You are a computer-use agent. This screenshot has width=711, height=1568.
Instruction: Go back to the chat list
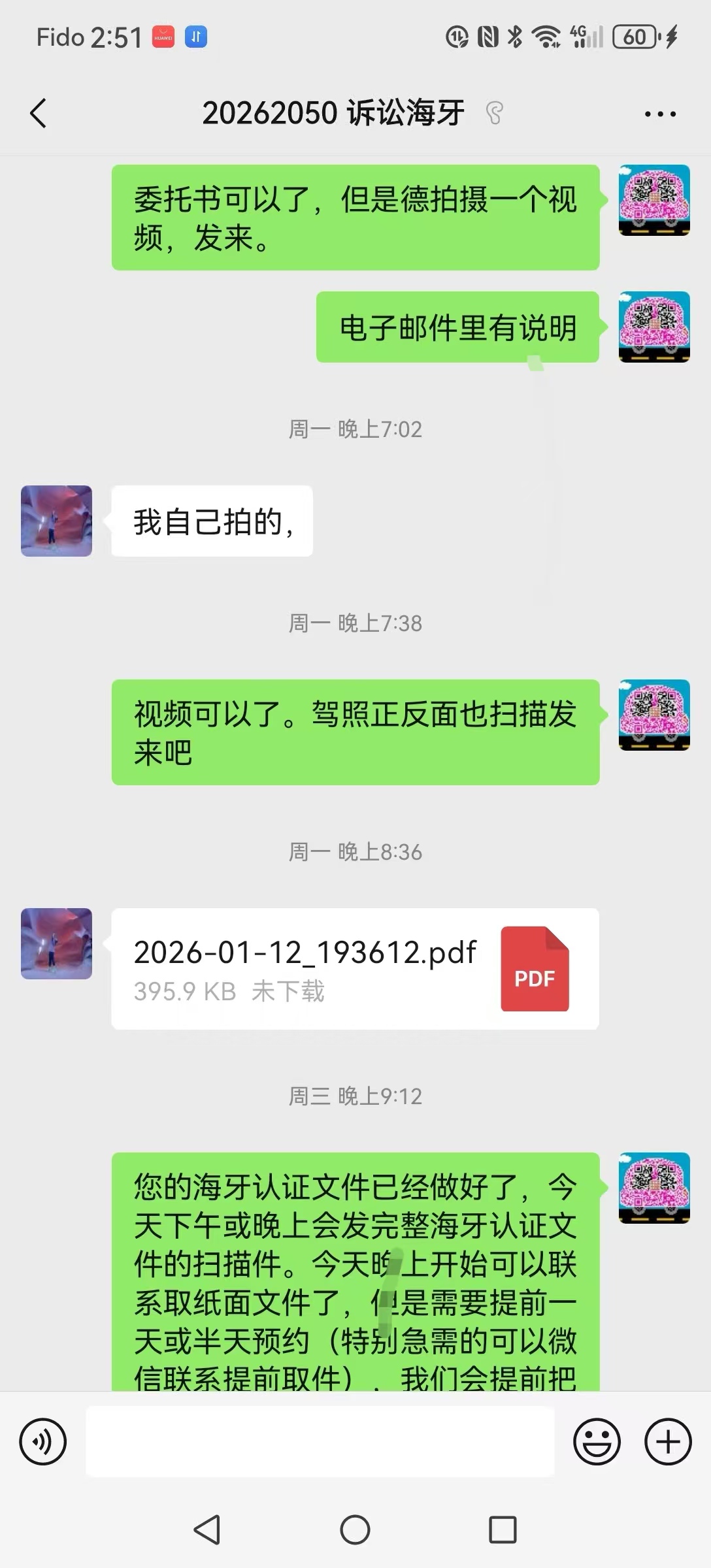click(39, 114)
